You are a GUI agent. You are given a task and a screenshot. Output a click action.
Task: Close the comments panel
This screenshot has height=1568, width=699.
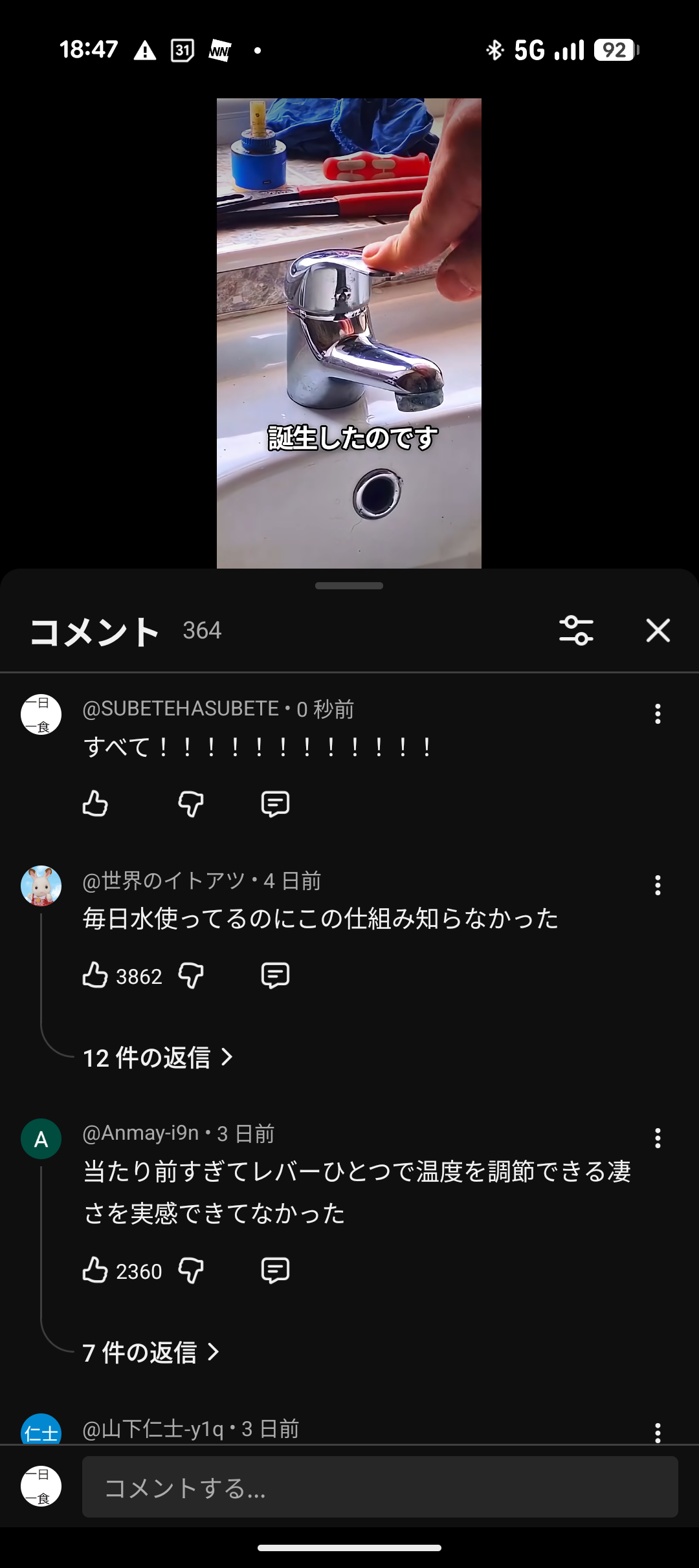coord(658,630)
